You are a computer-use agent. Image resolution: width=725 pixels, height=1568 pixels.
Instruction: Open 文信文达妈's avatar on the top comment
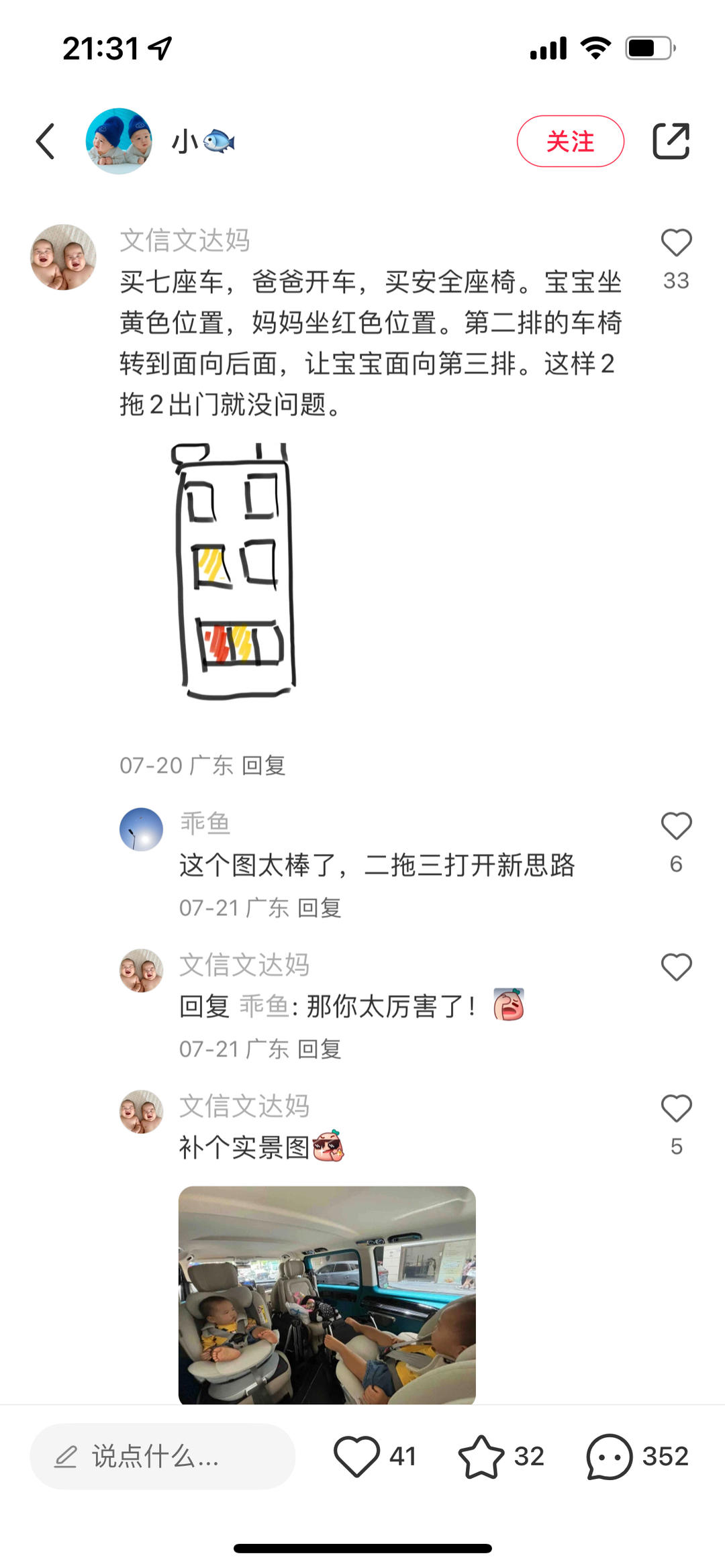tap(64, 257)
